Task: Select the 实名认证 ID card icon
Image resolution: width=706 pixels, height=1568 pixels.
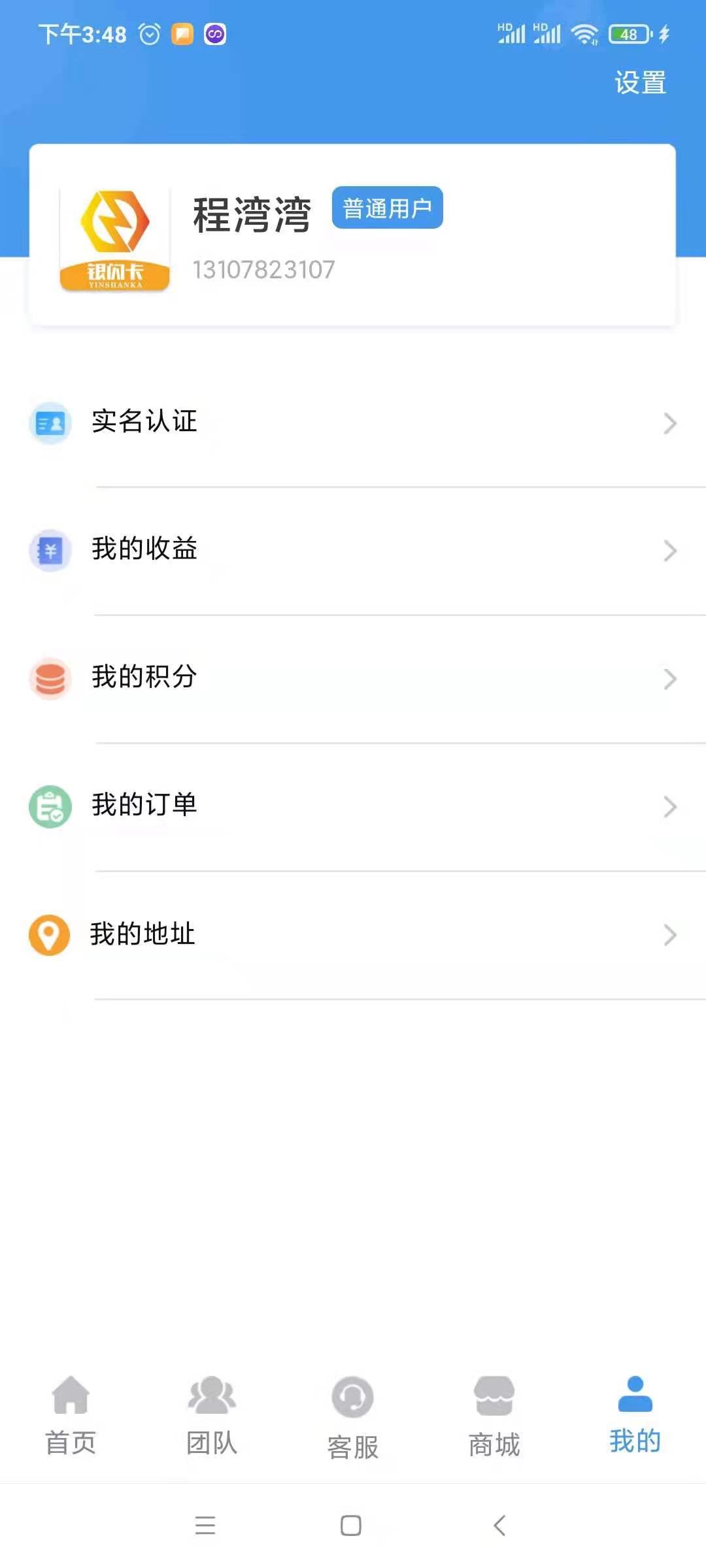Action: click(x=50, y=423)
